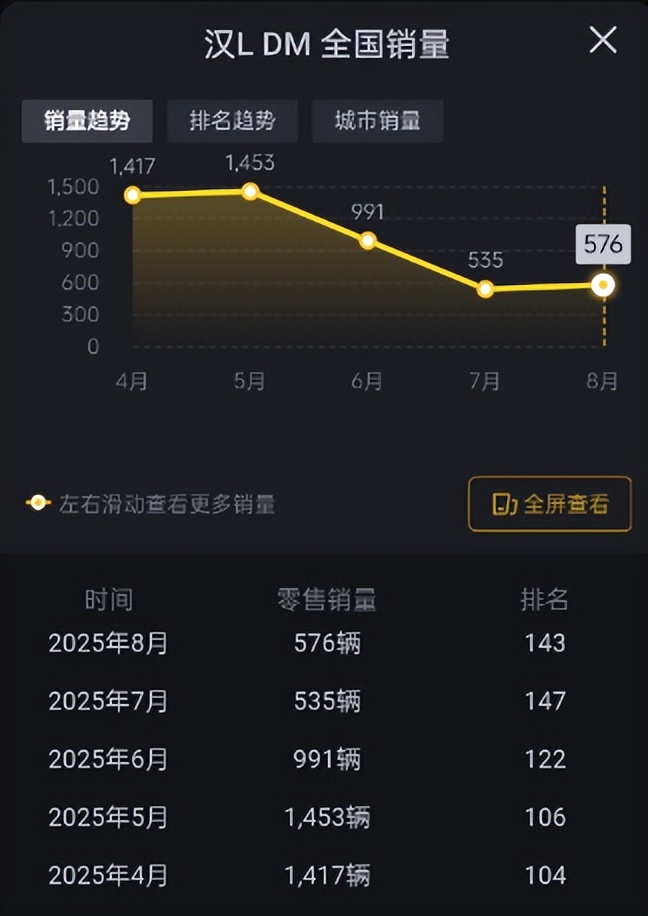
Task: Close the 汉L DM sales panel
Action: 603,41
